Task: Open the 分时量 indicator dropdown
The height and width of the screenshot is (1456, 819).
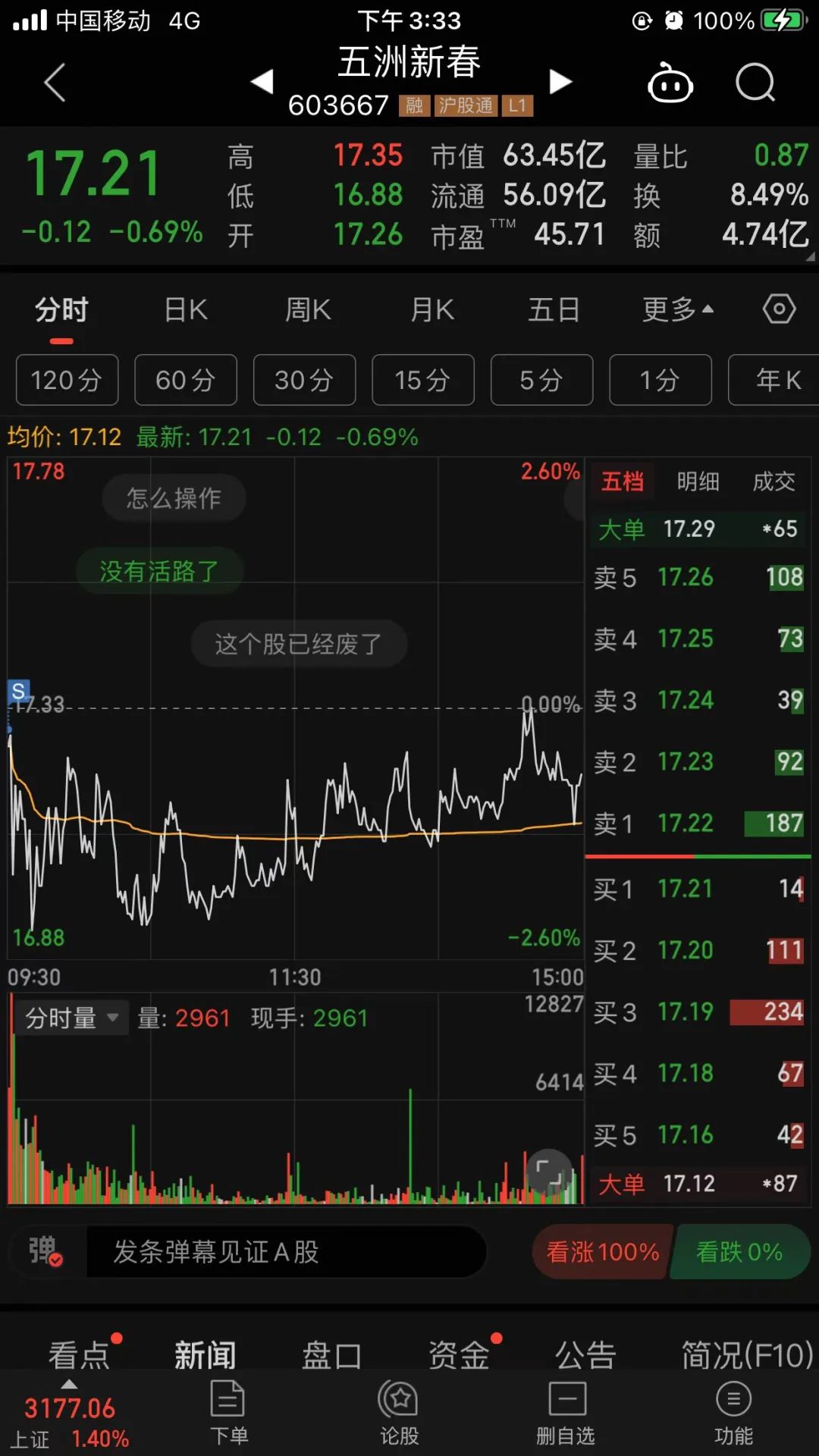Action: pos(71,1018)
